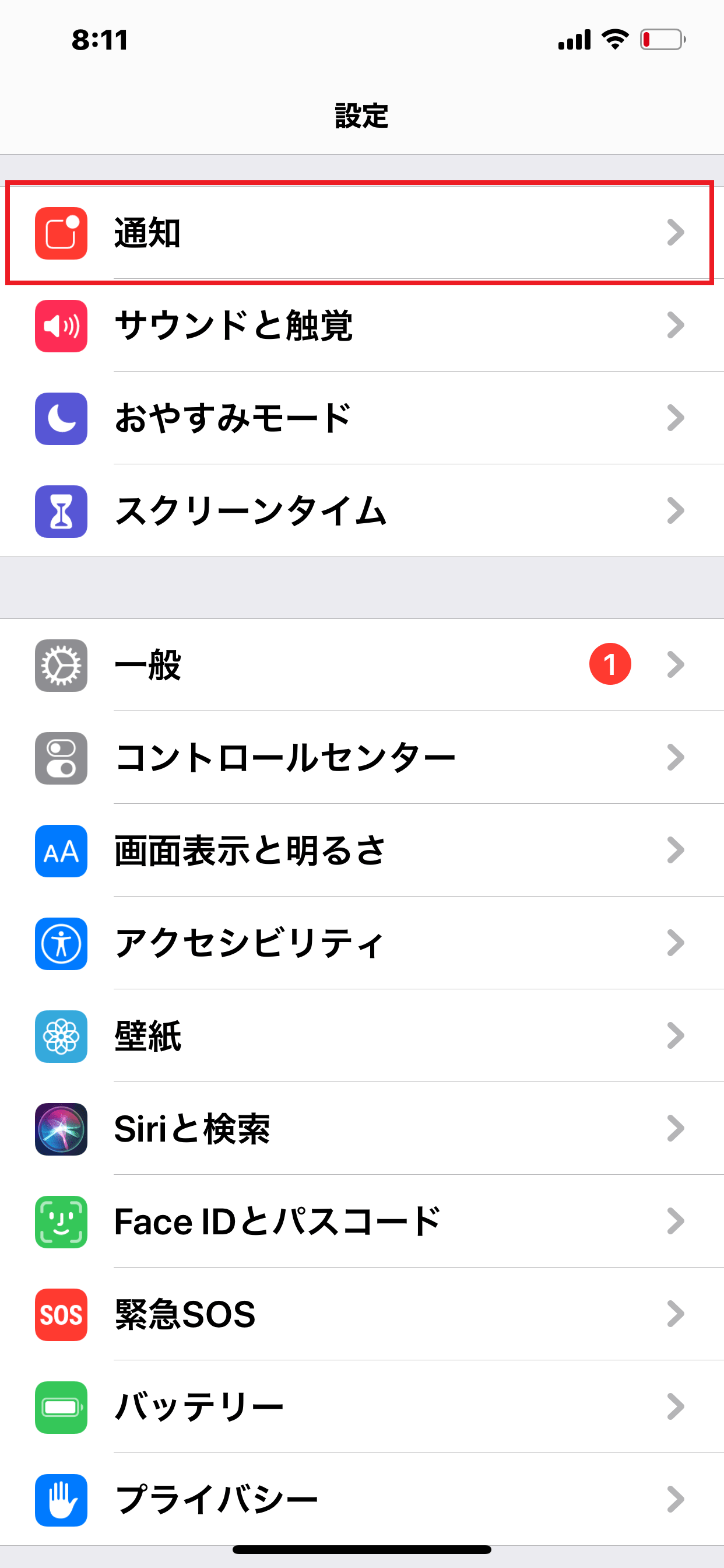This screenshot has height=1568, width=724.
Task: Expand the 通知 row via its chevron
Action: coord(676,233)
